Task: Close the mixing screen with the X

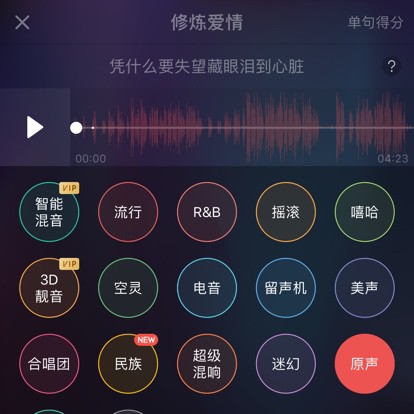Action: [22, 23]
